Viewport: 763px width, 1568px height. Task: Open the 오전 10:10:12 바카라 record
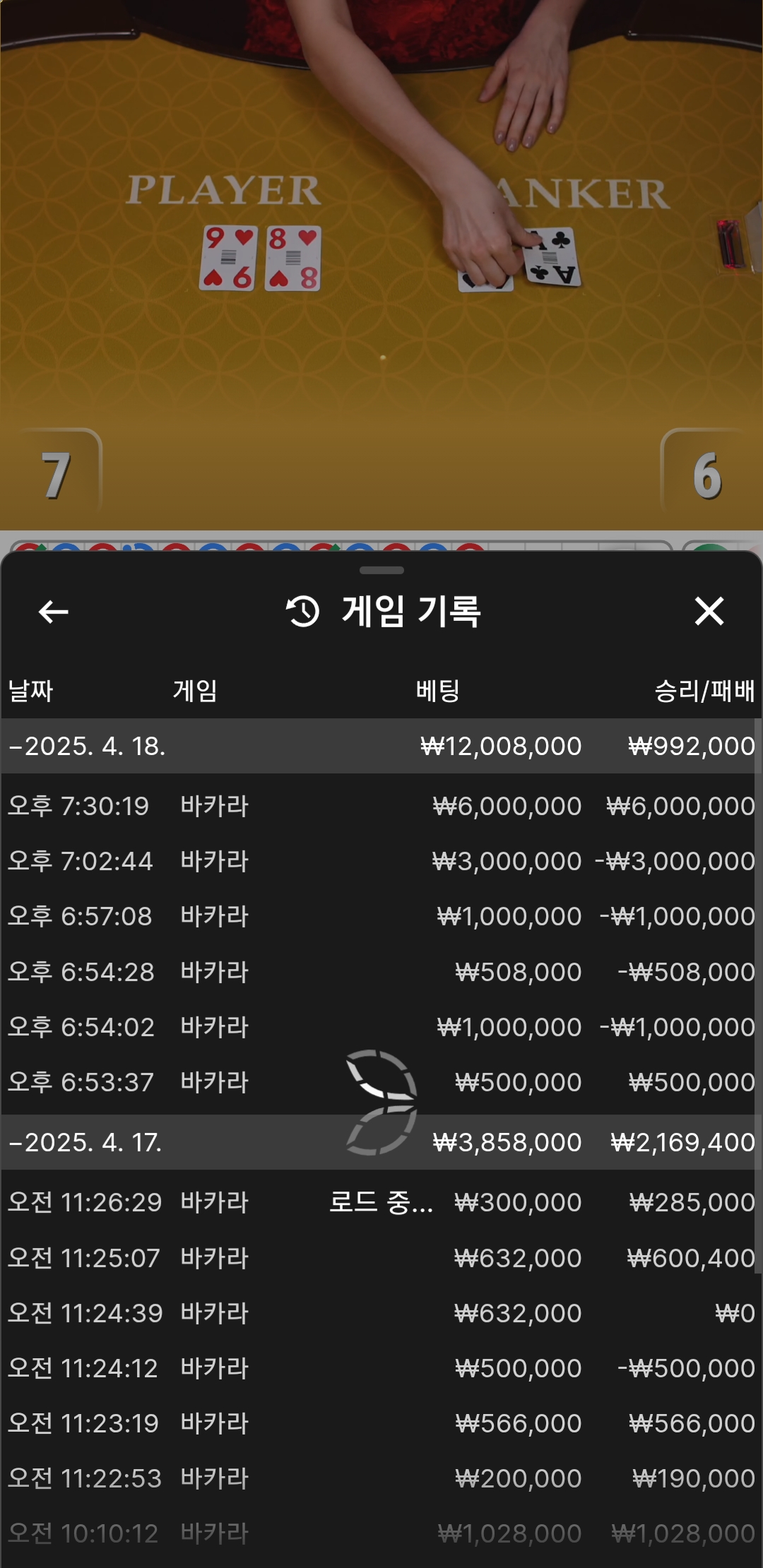(381, 1533)
